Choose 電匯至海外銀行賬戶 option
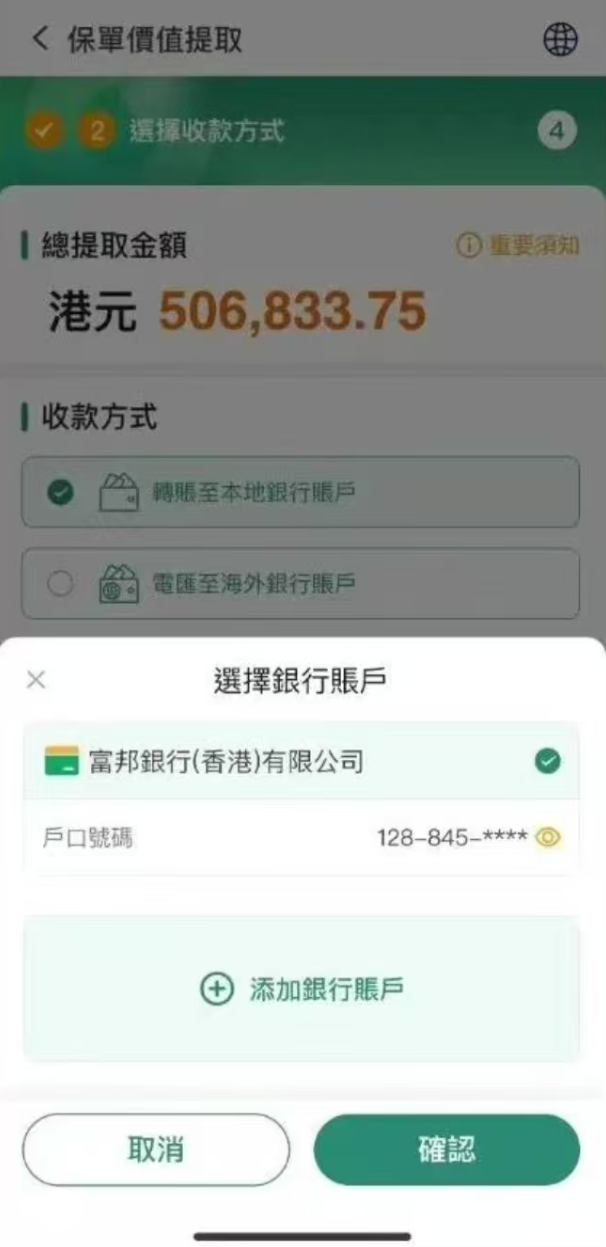The height and width of the screenshot is (1247, 606). (300, 584)
